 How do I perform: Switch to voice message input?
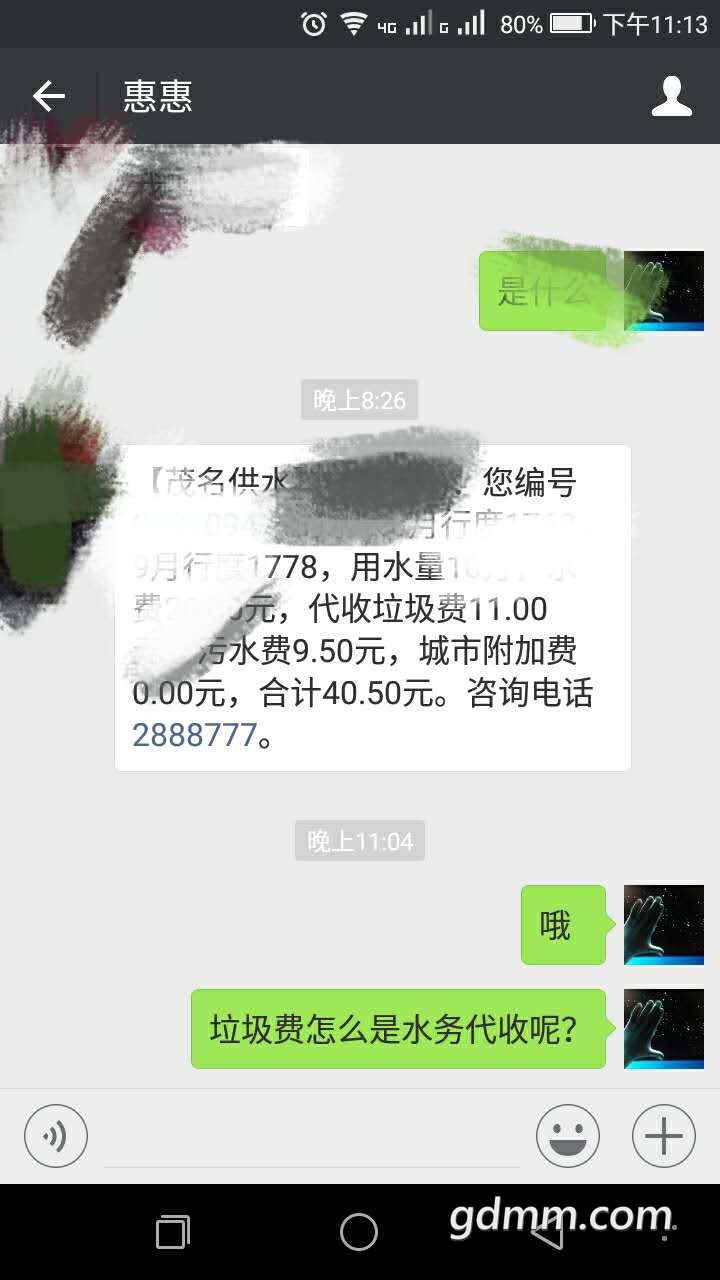point(56,1136)
